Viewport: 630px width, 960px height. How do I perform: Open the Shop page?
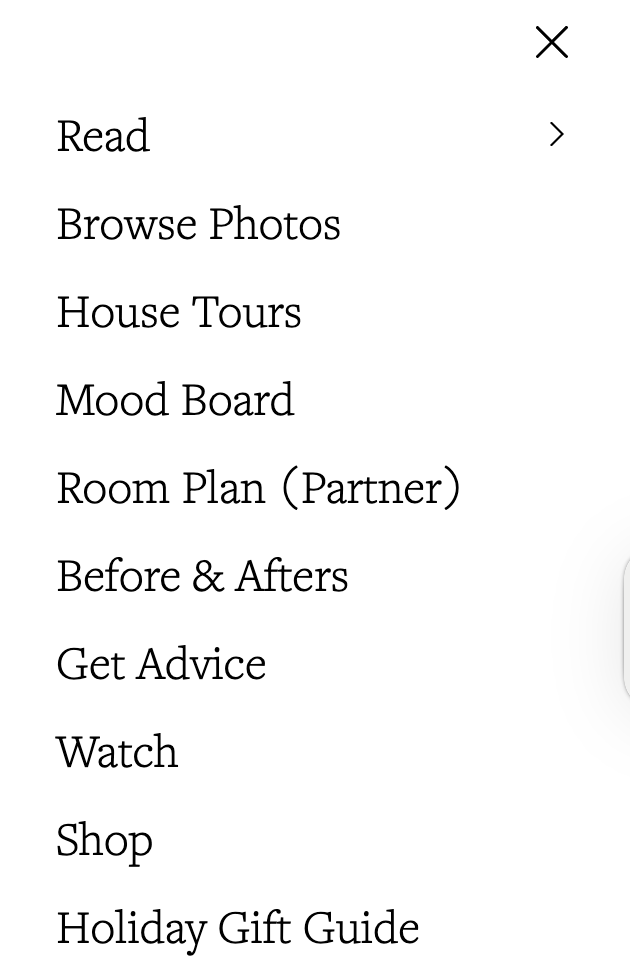[104, 840]
